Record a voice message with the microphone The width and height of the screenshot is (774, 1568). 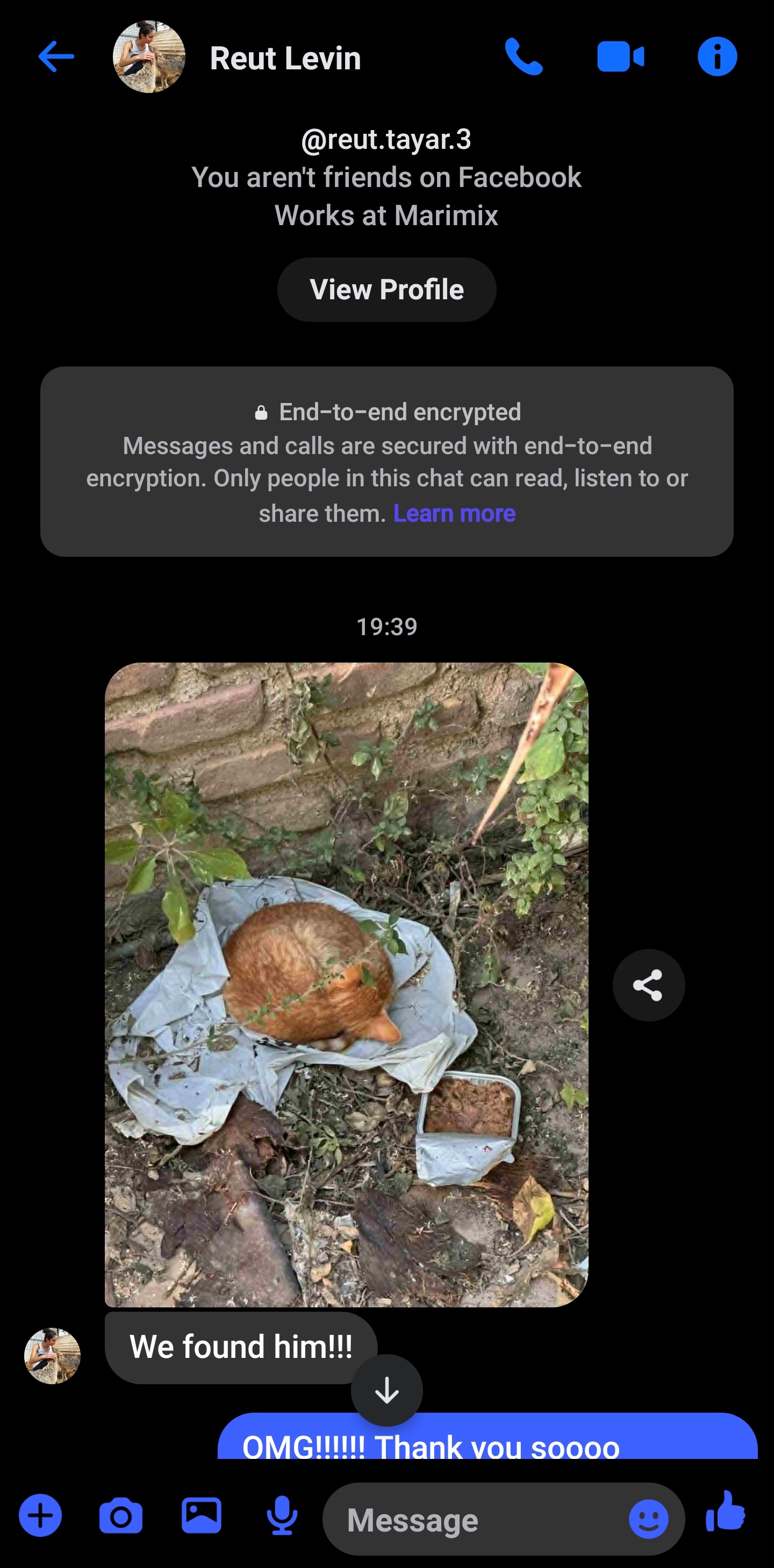pos(282,1516)
